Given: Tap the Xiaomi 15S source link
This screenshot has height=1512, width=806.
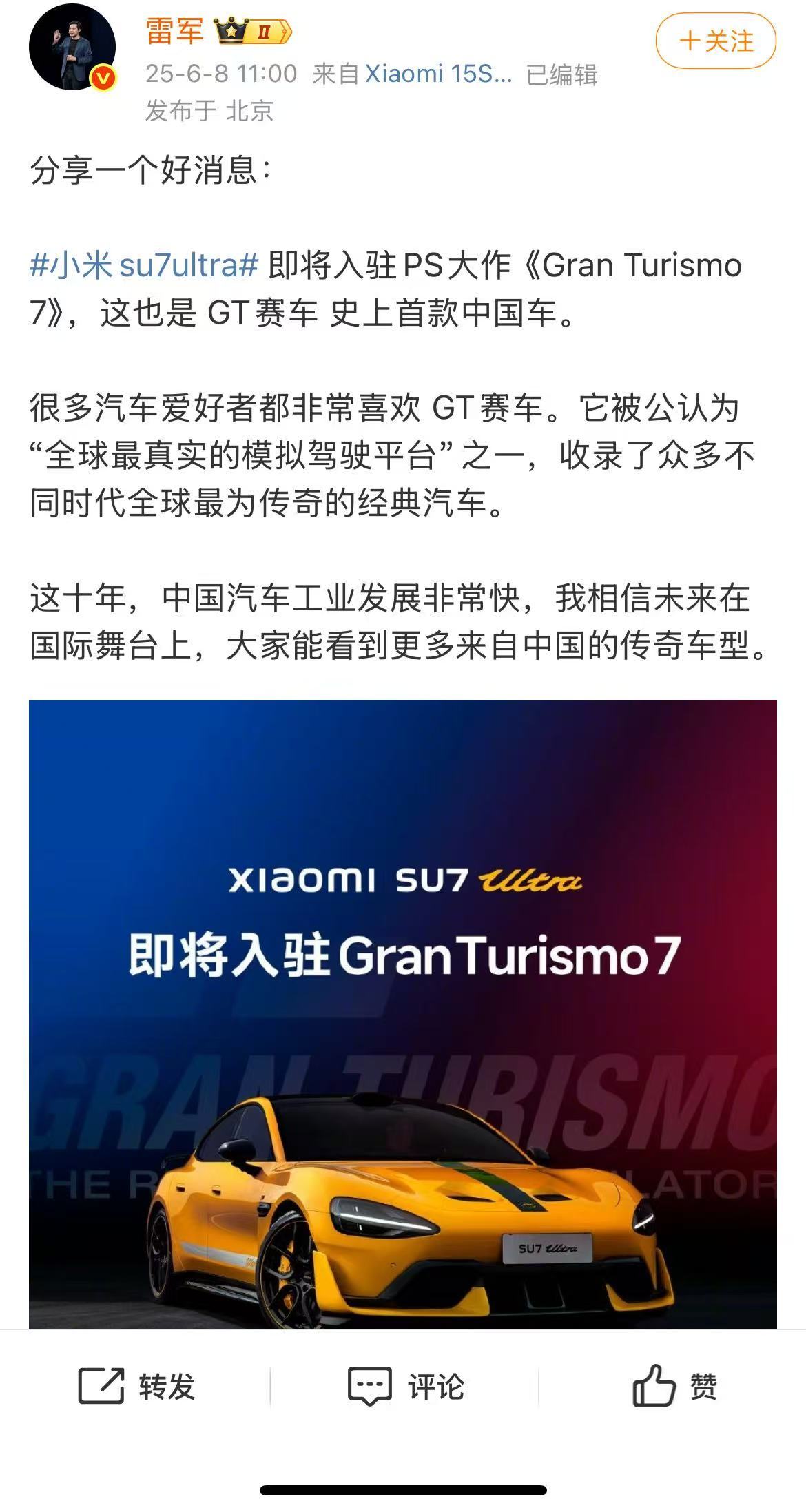Looking at the screenshot, I should click(438, 74).
